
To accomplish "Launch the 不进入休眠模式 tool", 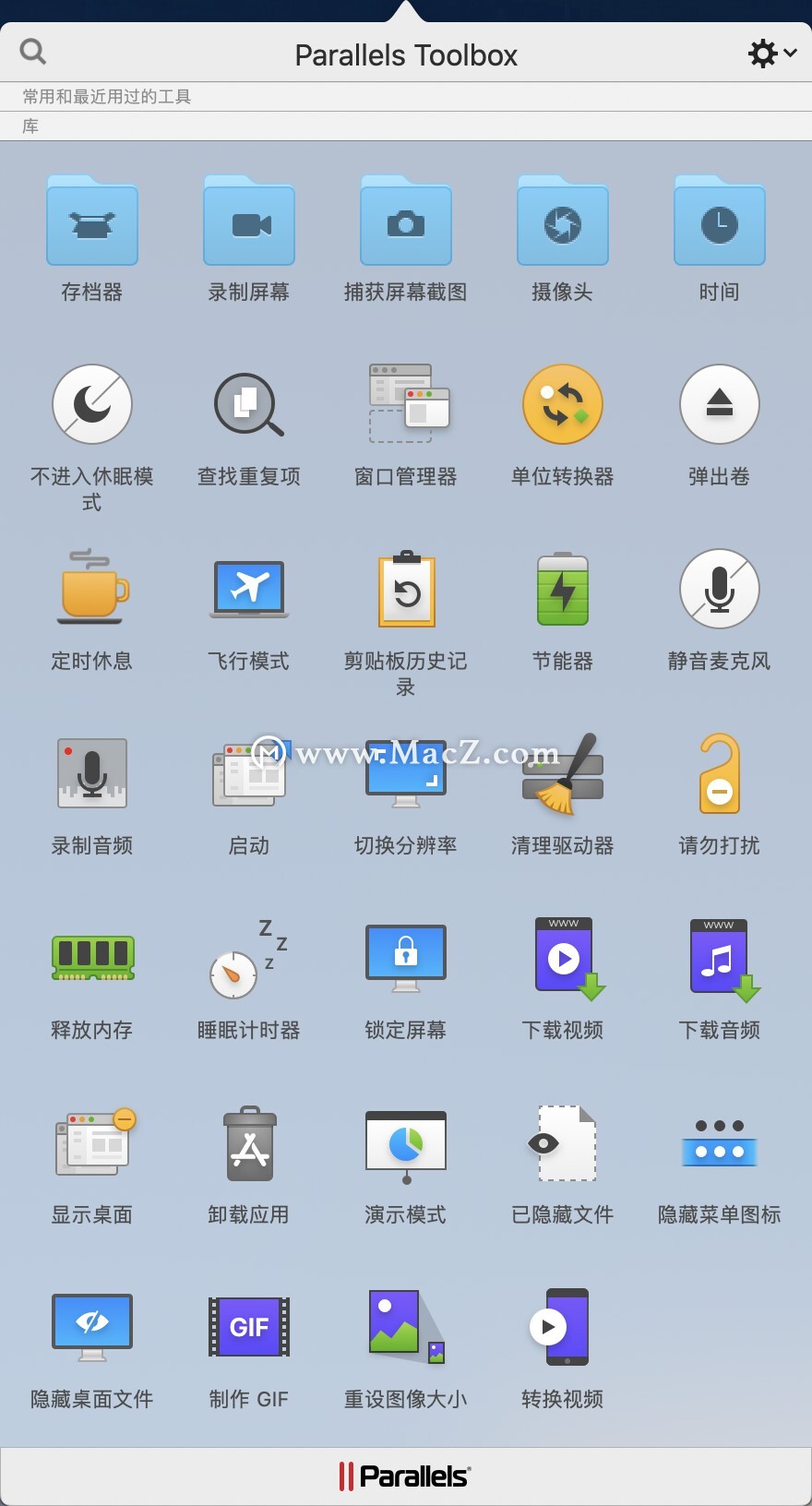I will (x=92, y=405).
